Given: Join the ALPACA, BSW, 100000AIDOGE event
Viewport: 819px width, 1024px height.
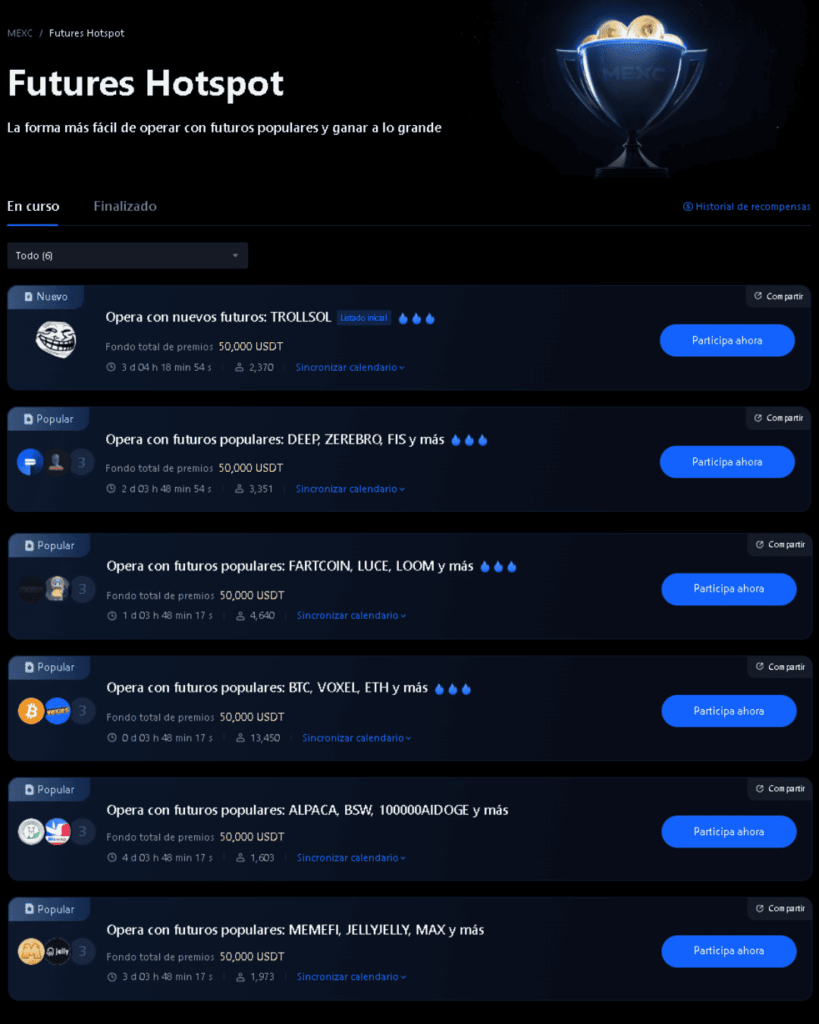Looking at the screenshot, I should pos(728,832).
